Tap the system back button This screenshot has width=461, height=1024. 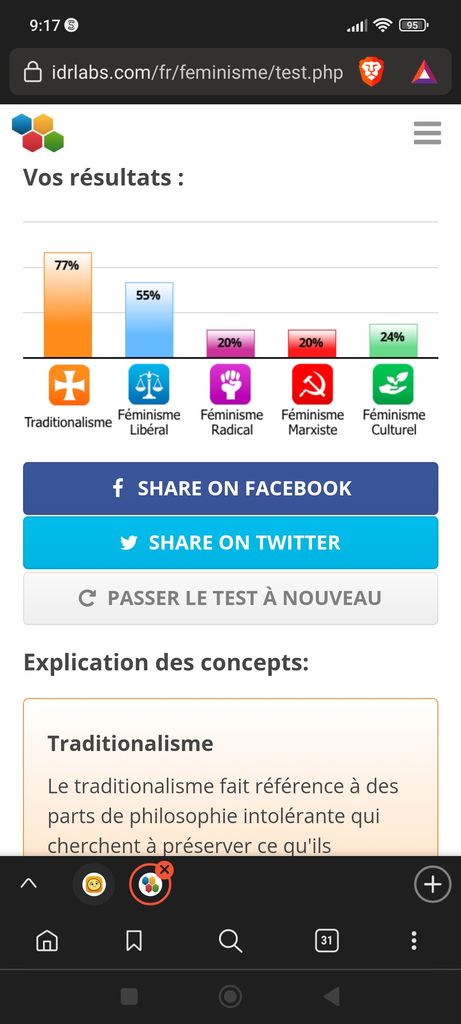(332, 996)
